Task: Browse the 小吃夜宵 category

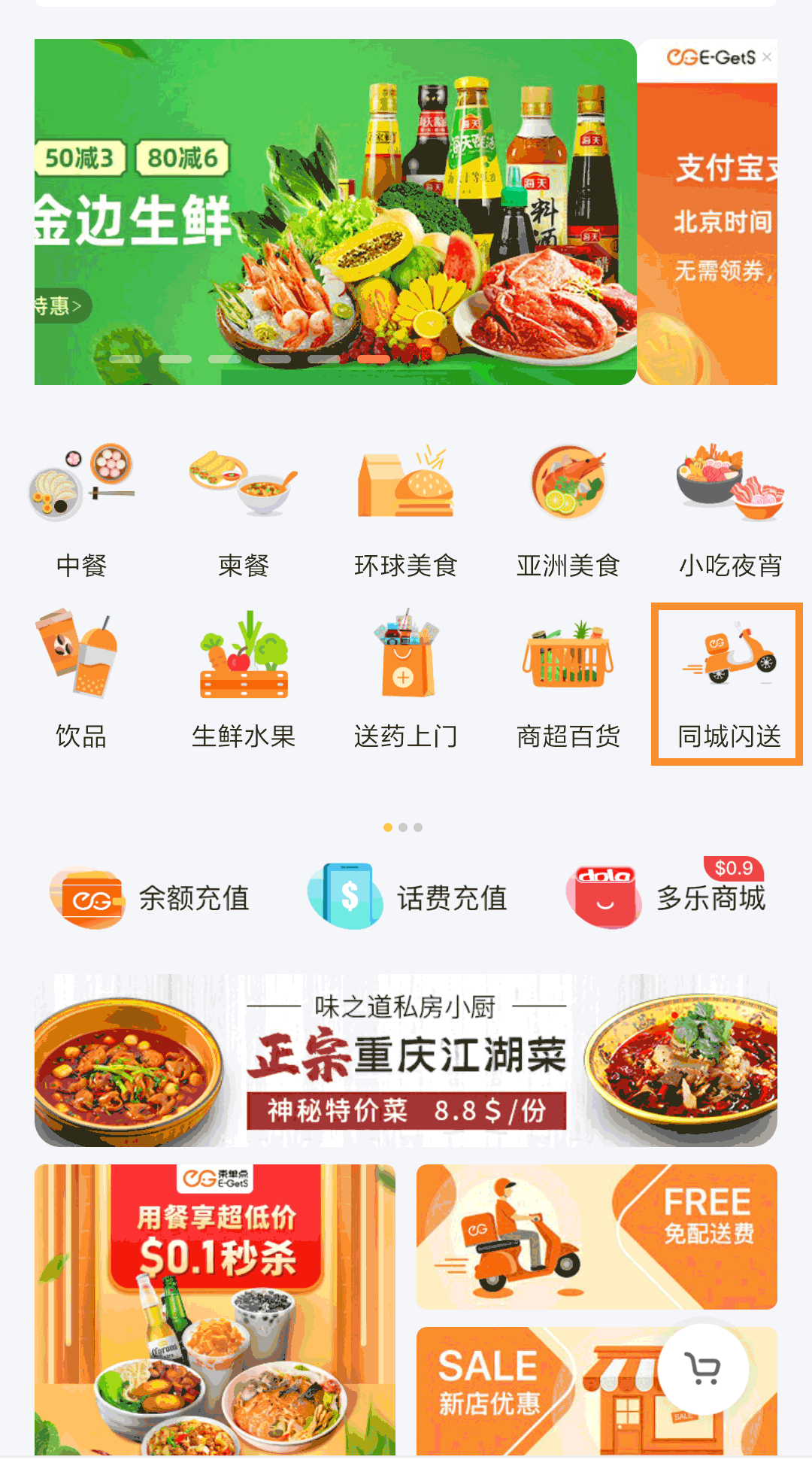Action: coord(730,511)
